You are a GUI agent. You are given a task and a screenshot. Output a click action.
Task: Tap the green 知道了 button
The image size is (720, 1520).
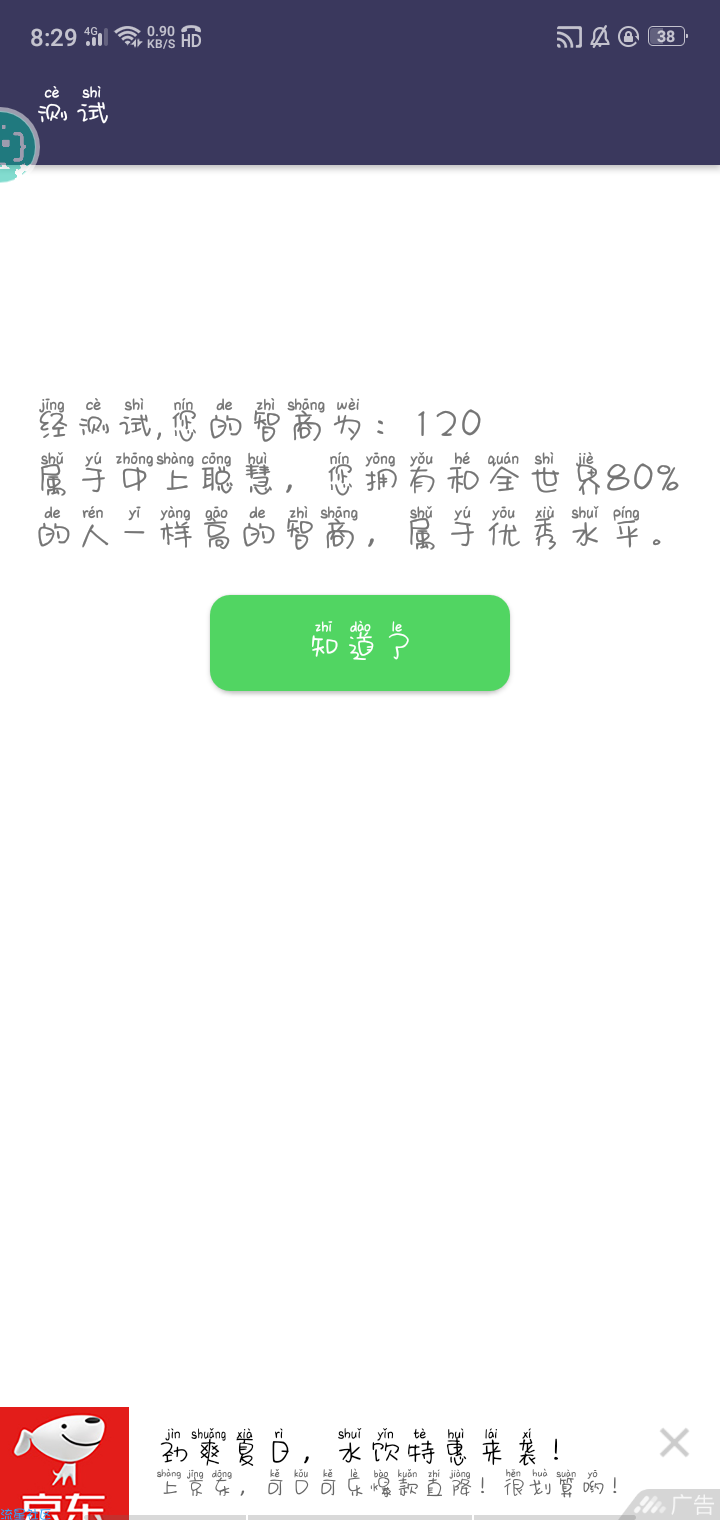pyautogui.click(x=360, y=643)
